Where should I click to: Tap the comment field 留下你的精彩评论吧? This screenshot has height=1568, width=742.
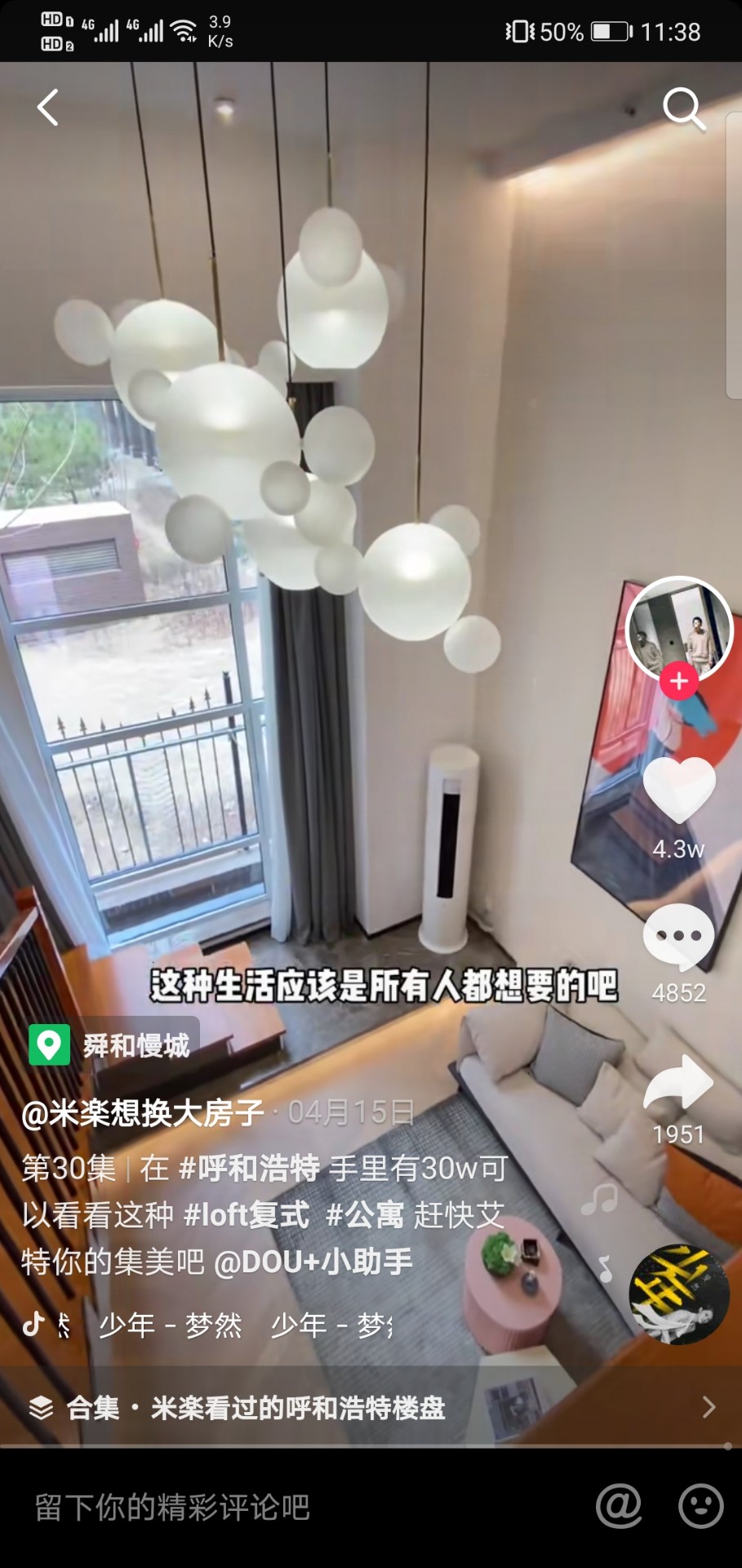click(x=172, y=1507)
